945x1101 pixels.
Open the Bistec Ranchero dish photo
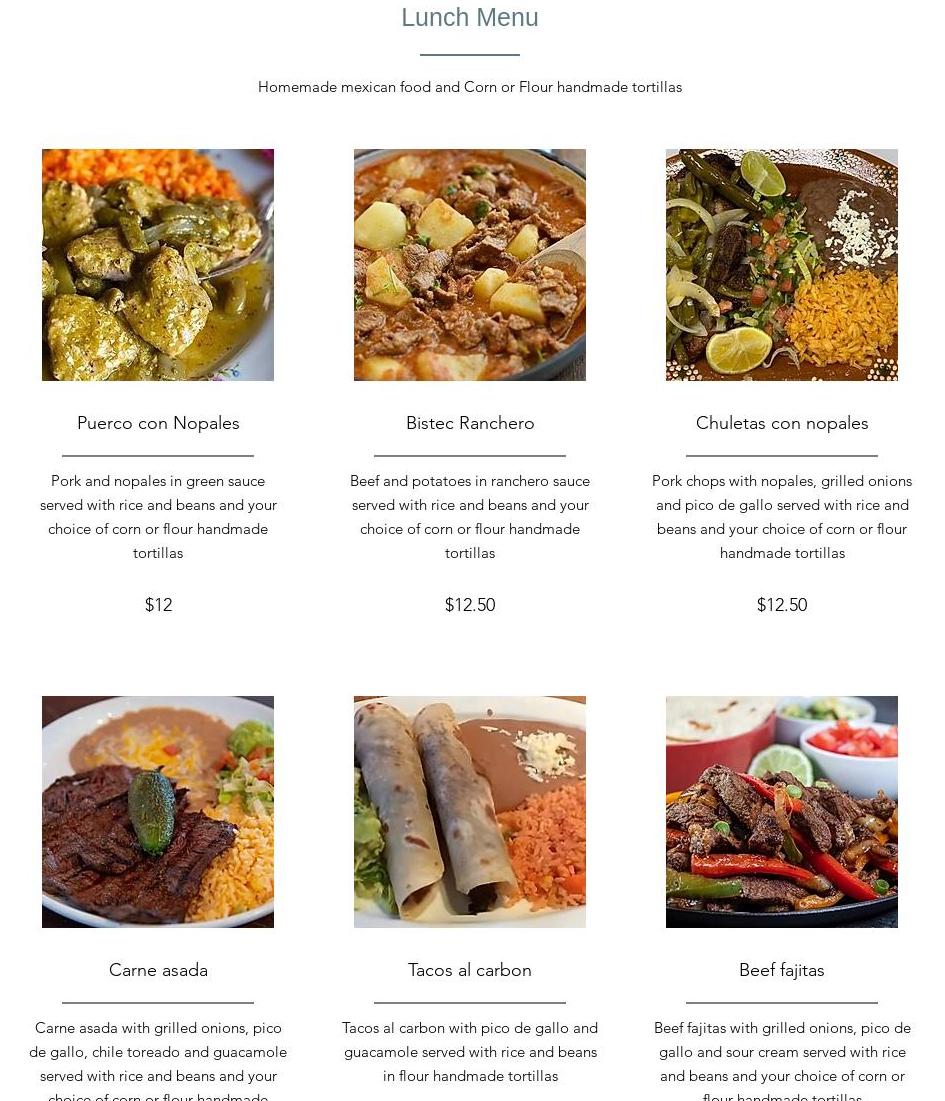pyautogui.click(x=470, y=265)
